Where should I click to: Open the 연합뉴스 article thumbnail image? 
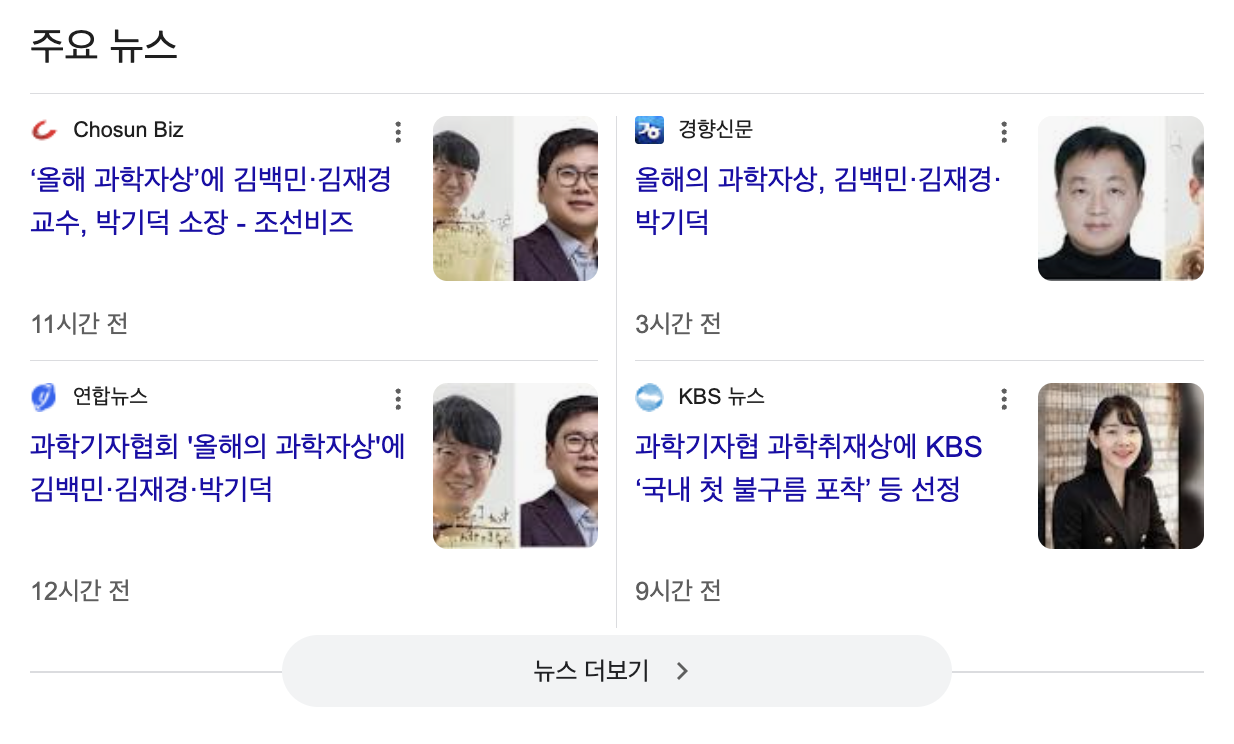[x=515, y=465]
